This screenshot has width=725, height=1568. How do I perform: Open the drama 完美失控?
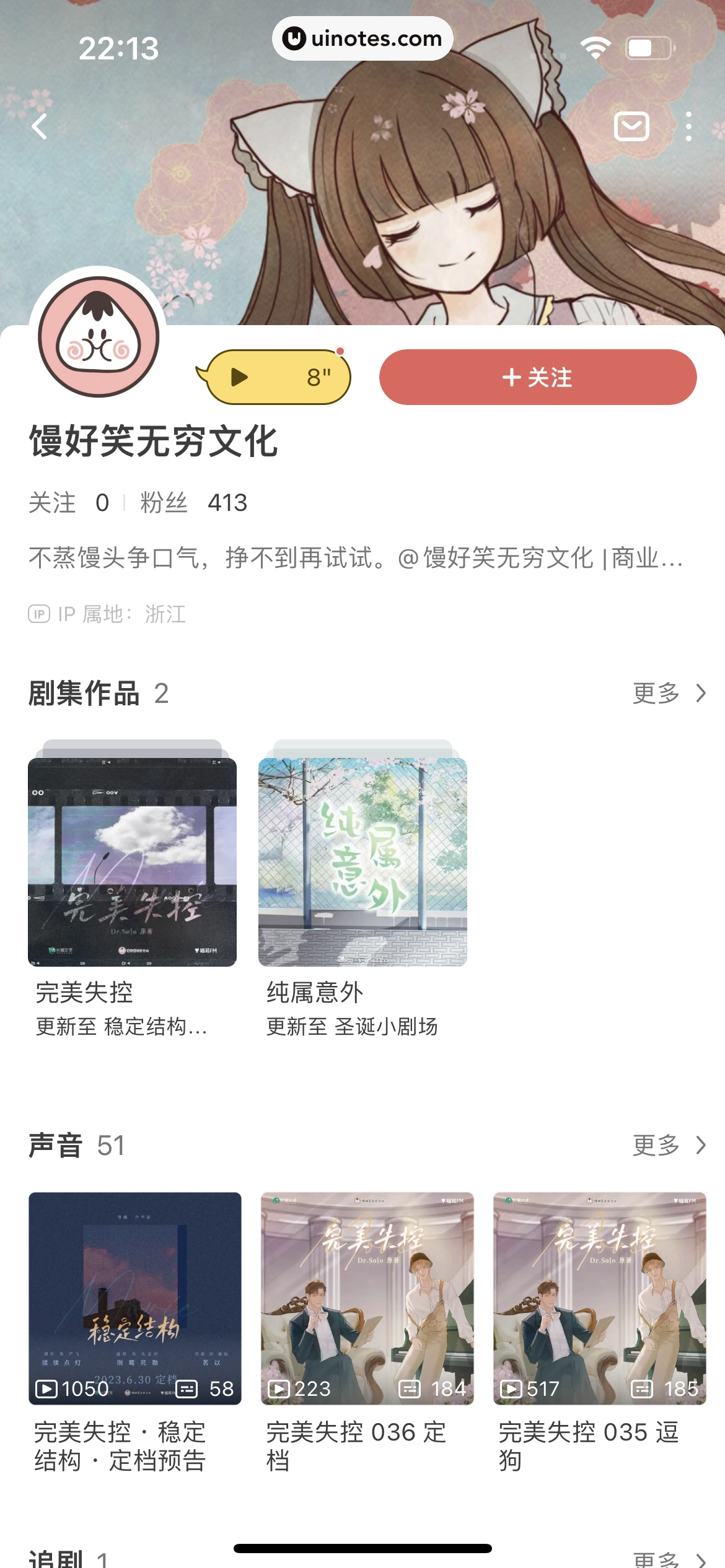[x=132, y=862]
